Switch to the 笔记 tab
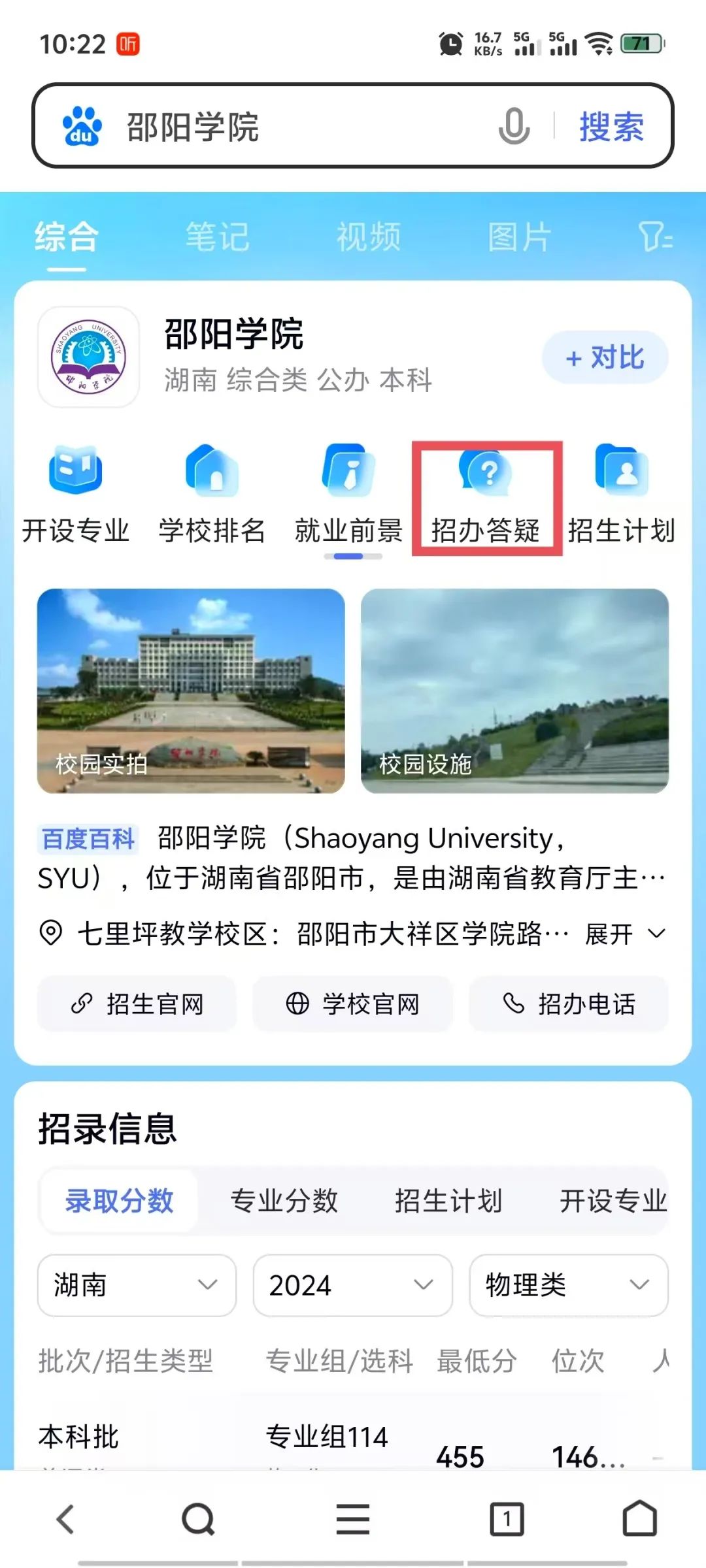Image resolution: width=706 pixels, height=1568 pixels. coord(218,237)
